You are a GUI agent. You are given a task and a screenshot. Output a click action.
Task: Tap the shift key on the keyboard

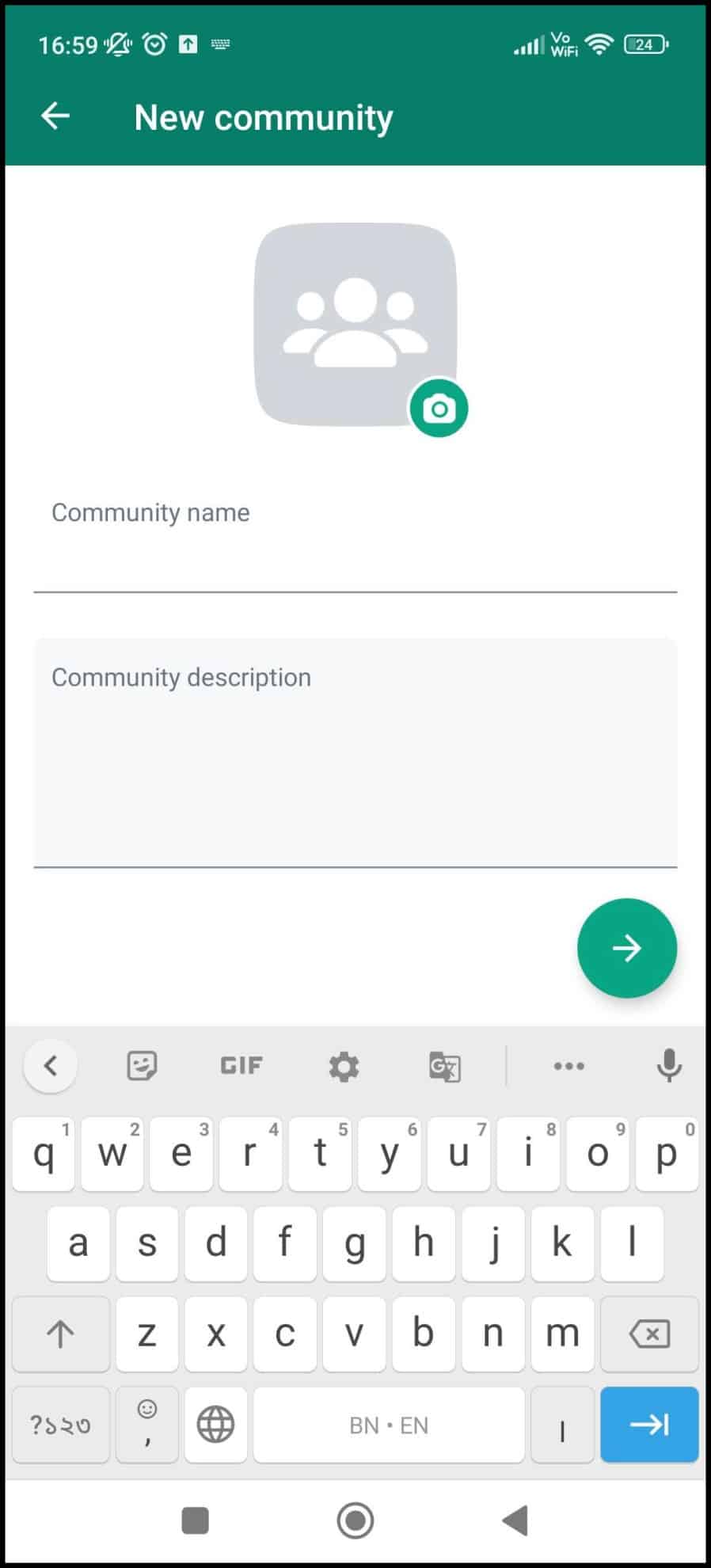point(61,1334)
